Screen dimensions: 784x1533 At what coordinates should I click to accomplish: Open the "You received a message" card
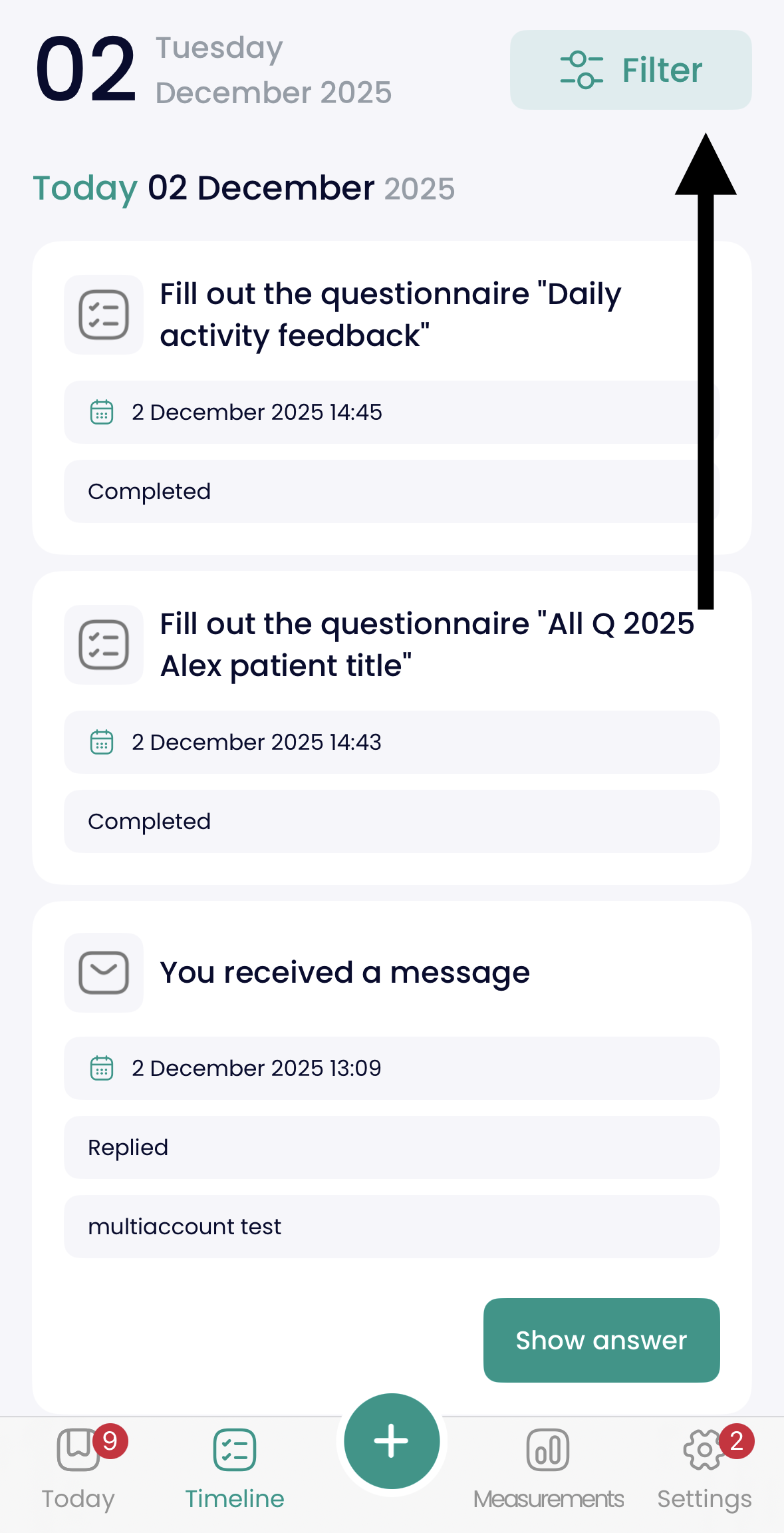point(344,973)
